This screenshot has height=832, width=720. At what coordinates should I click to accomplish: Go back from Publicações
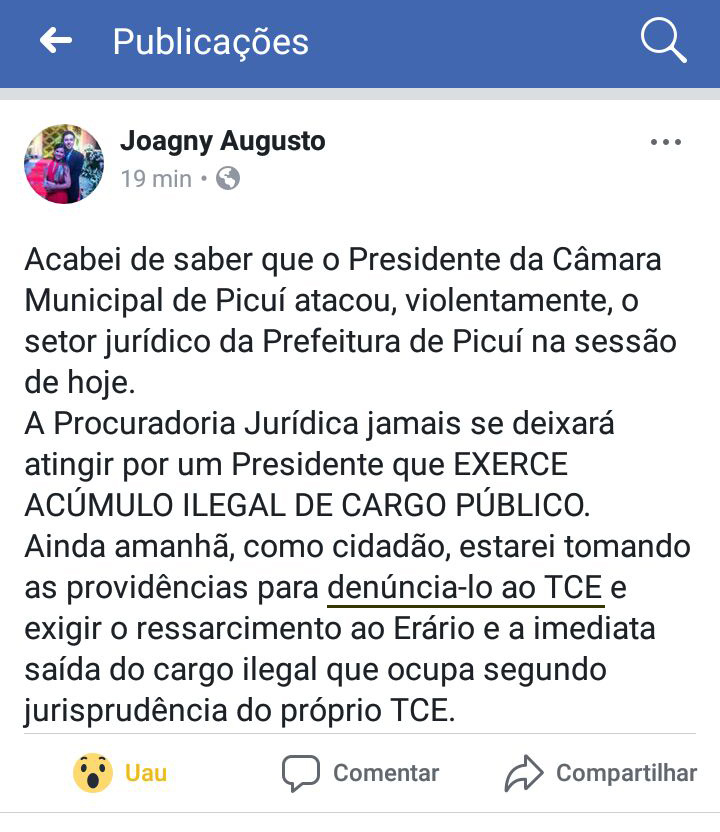coord(56,41)
